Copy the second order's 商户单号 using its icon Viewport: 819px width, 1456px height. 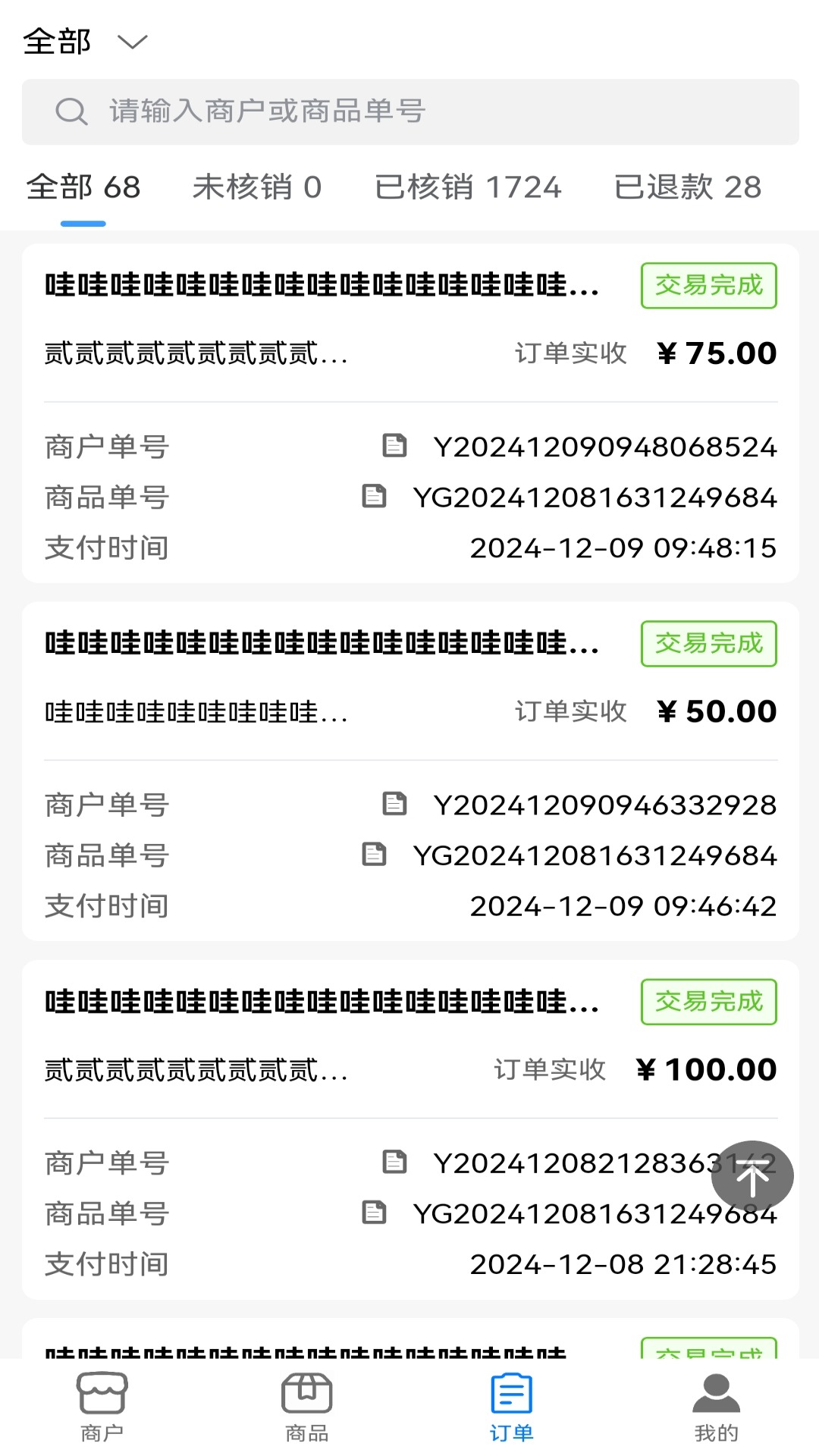(x=395, y=805)
